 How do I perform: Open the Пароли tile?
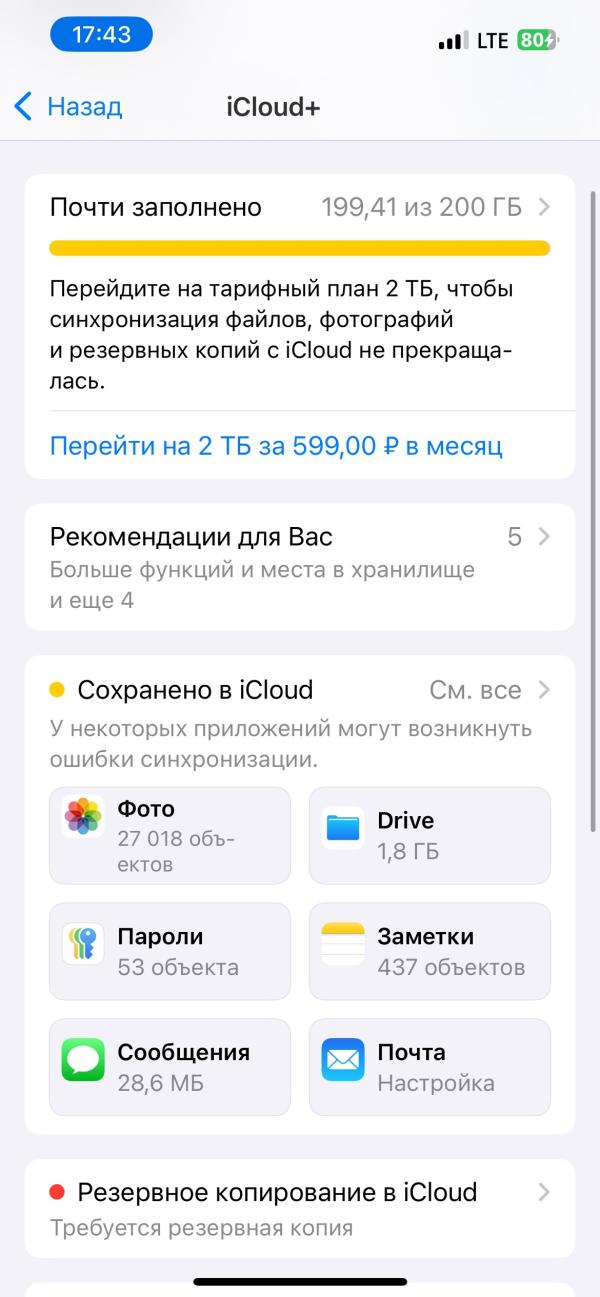pos(170,952)
